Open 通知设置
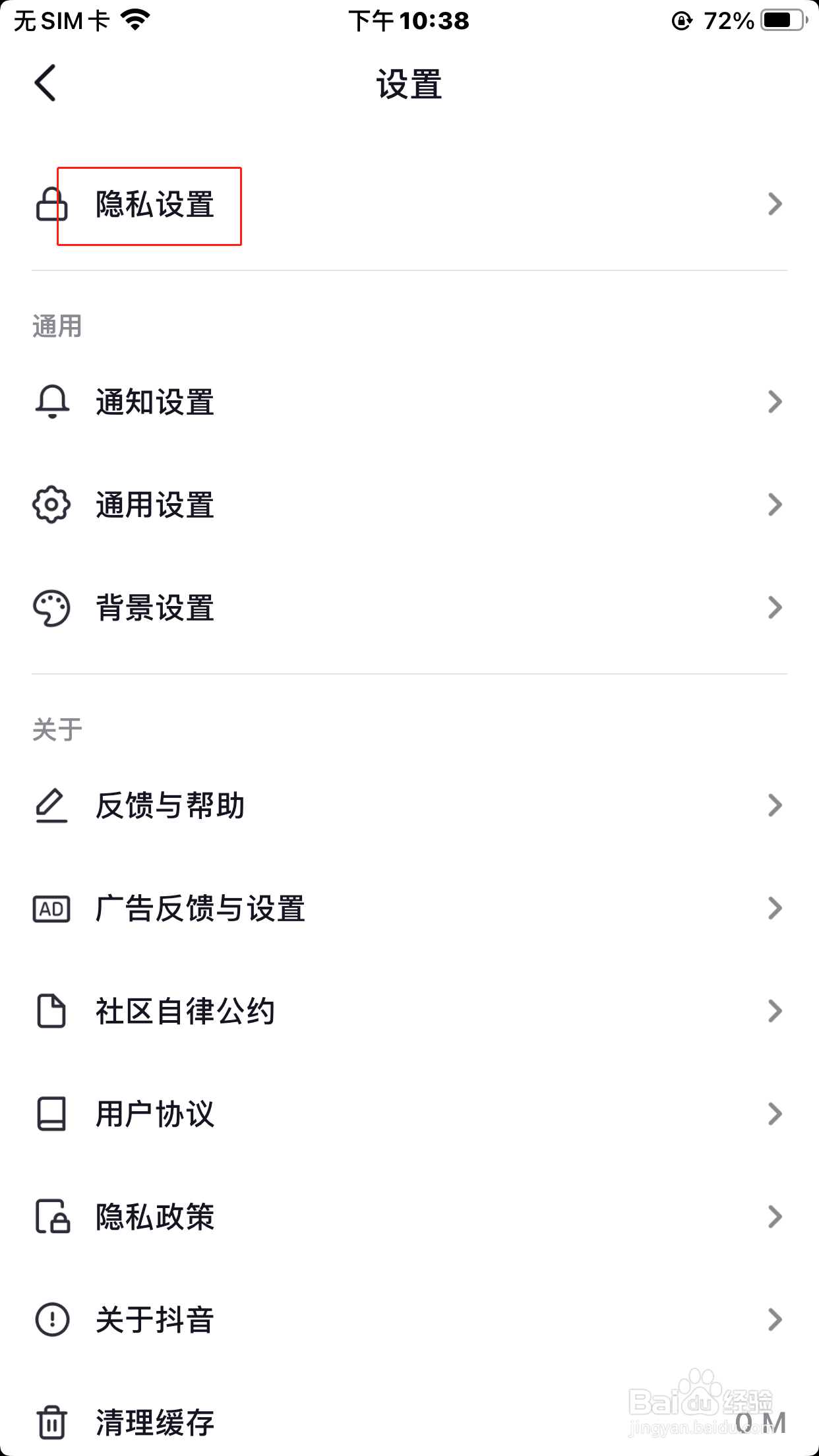Viewport: 819px width, 1456px height. point(409,402)
